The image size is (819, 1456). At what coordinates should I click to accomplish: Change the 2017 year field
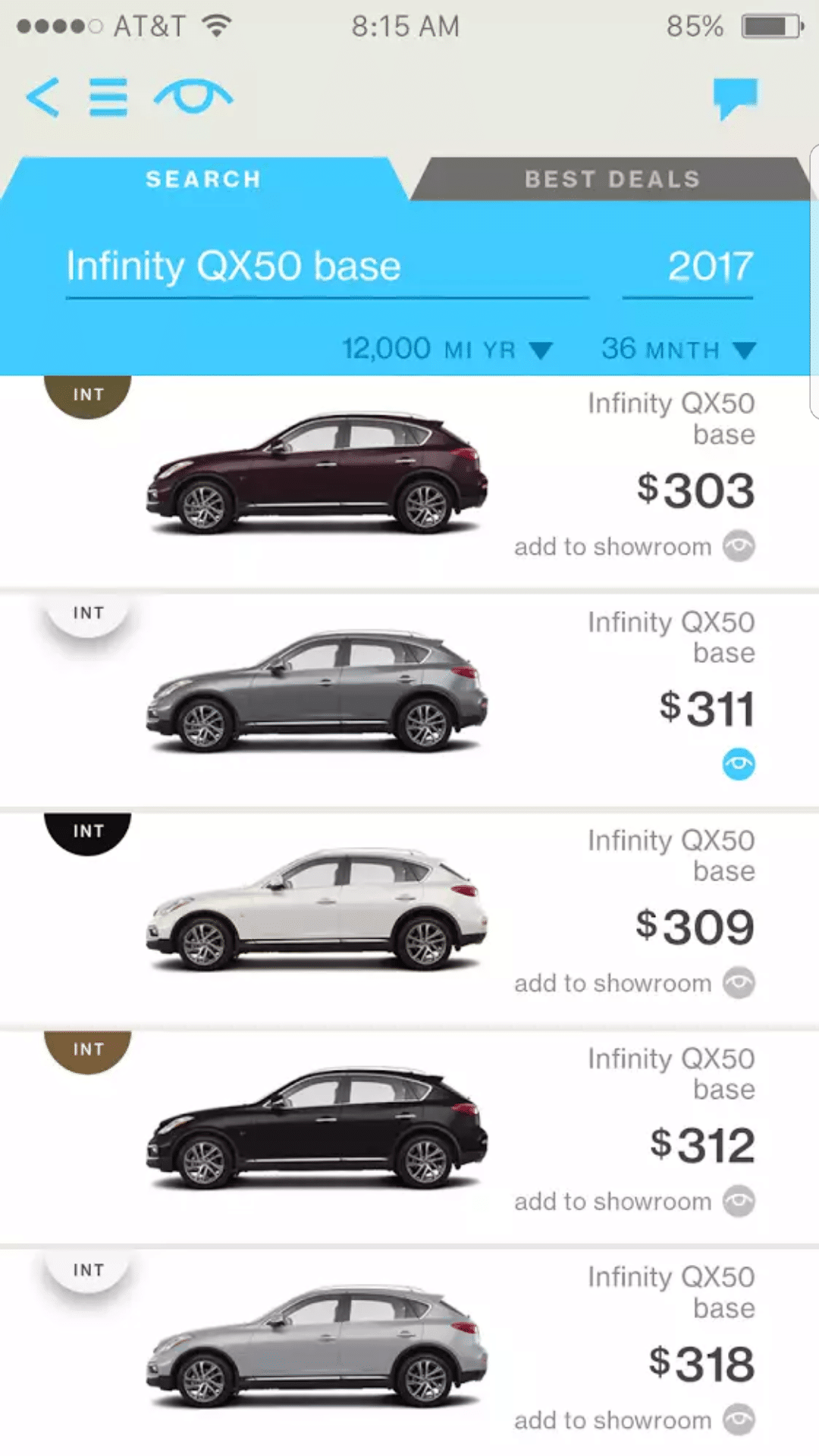(x=688, y=266)
